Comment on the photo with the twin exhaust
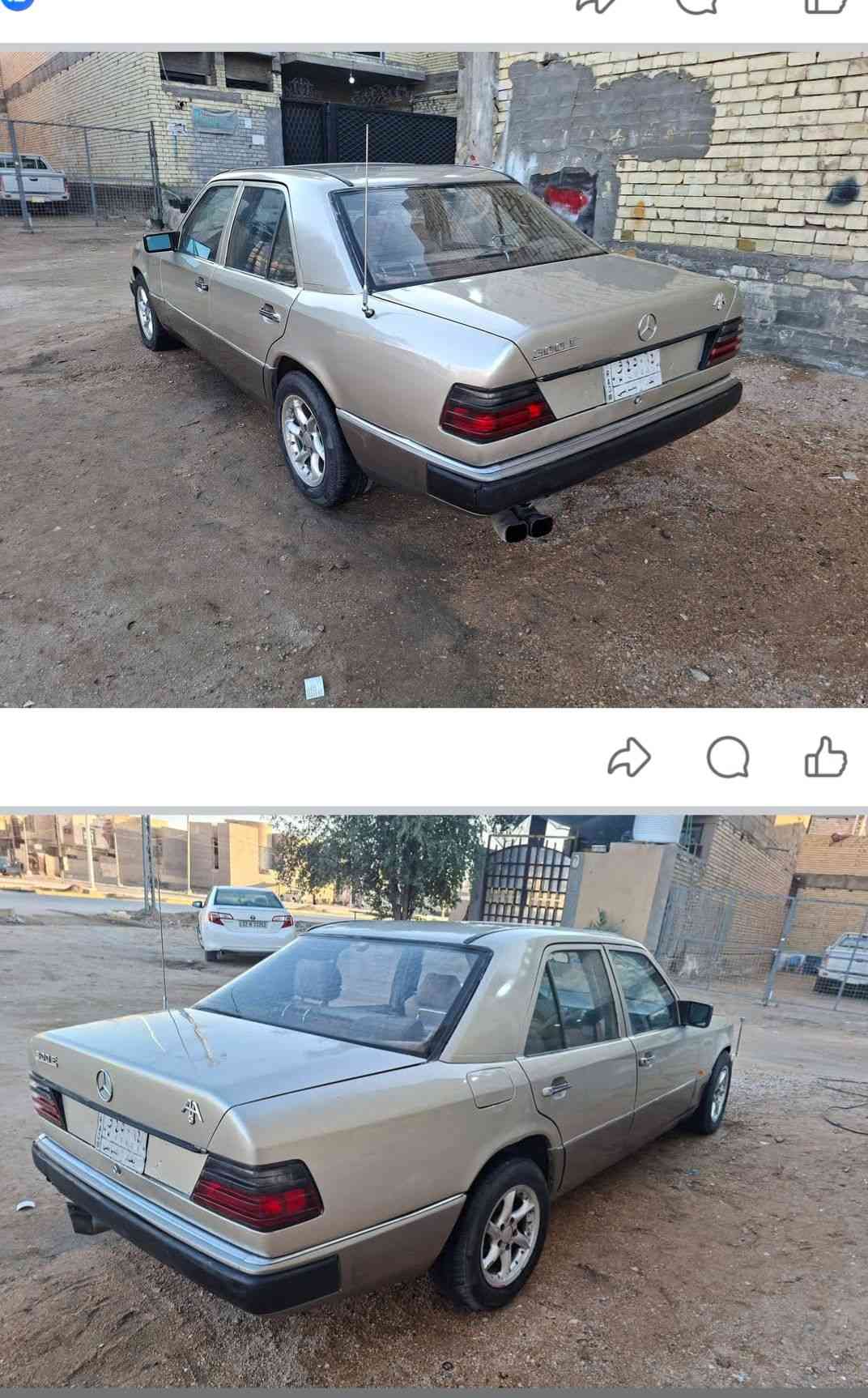Screen dimensions: 868x1398 tap(727, 758)
